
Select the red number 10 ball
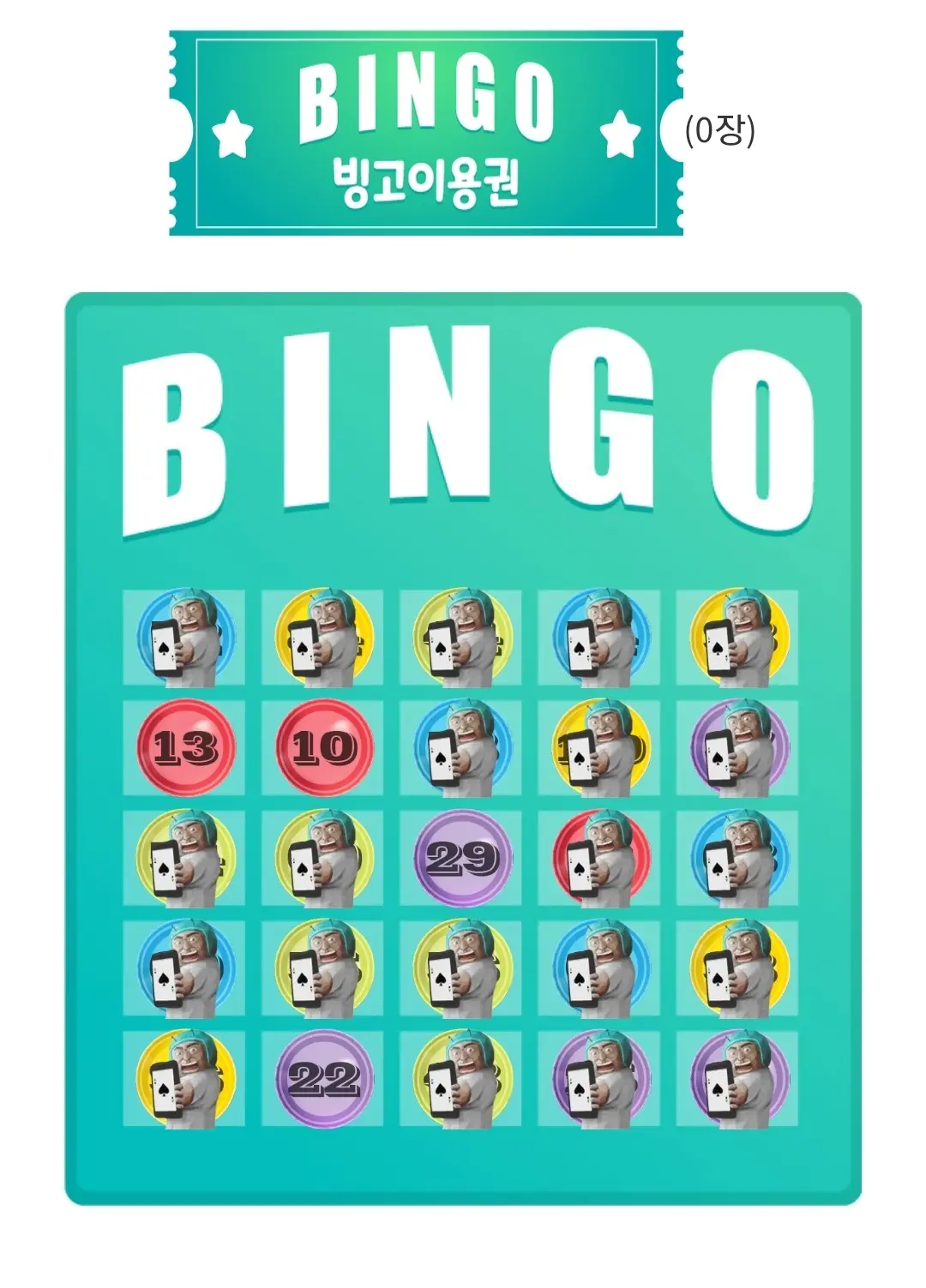click(322, 748)
